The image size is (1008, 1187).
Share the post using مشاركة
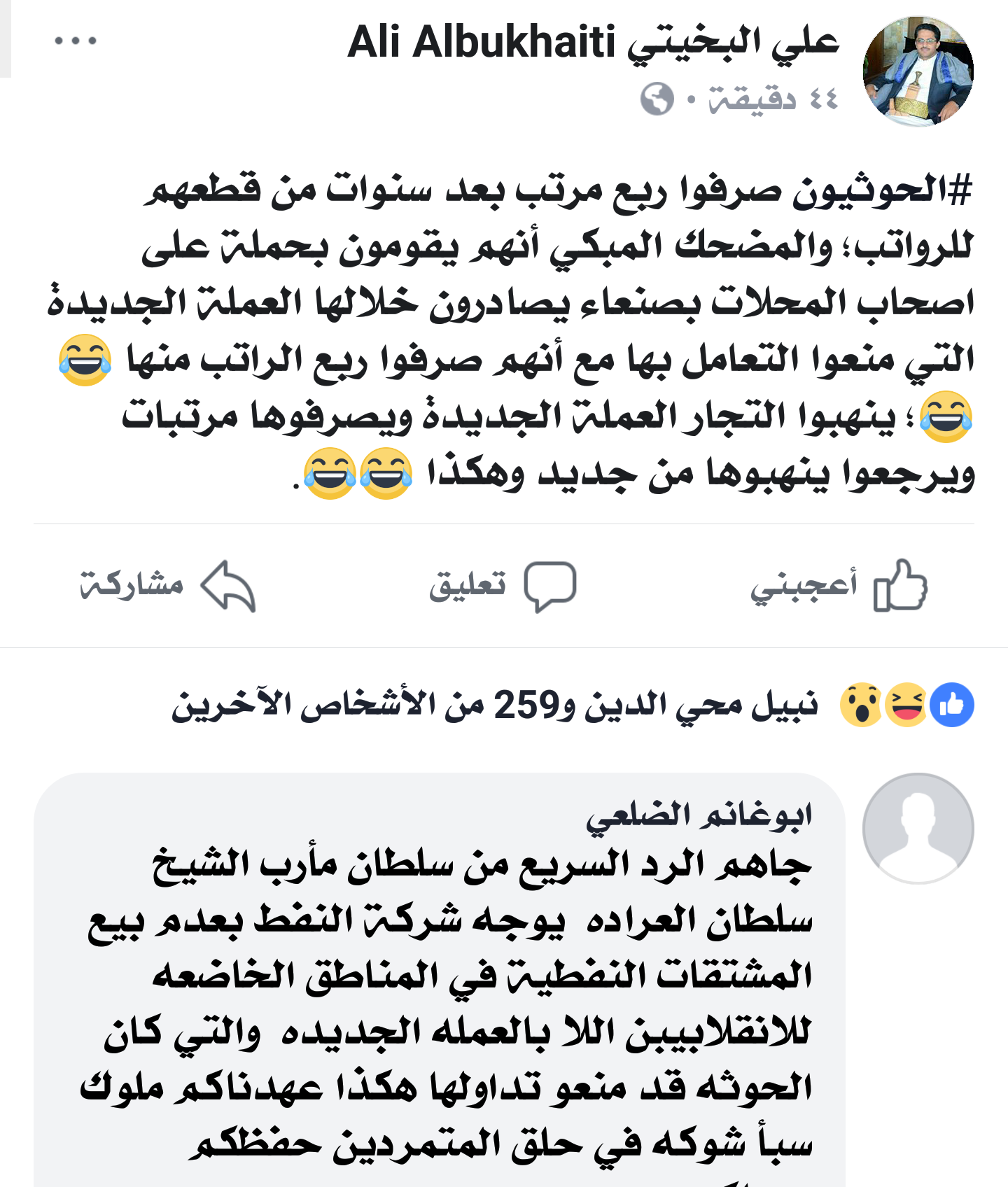pos(167,586)
